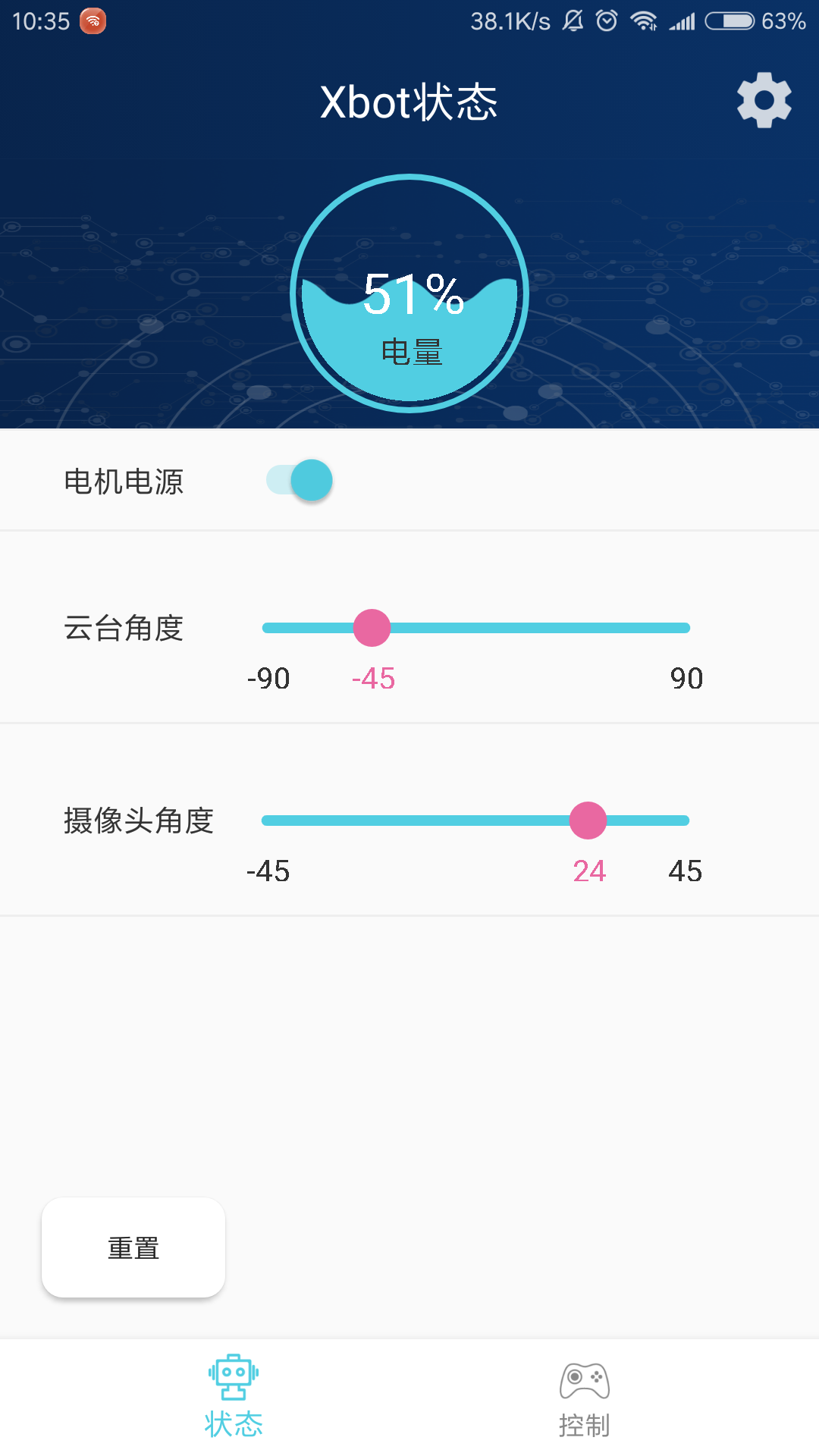Open the settings gear icon
The image size is (819, 1456).
click(x=764, y=100)
